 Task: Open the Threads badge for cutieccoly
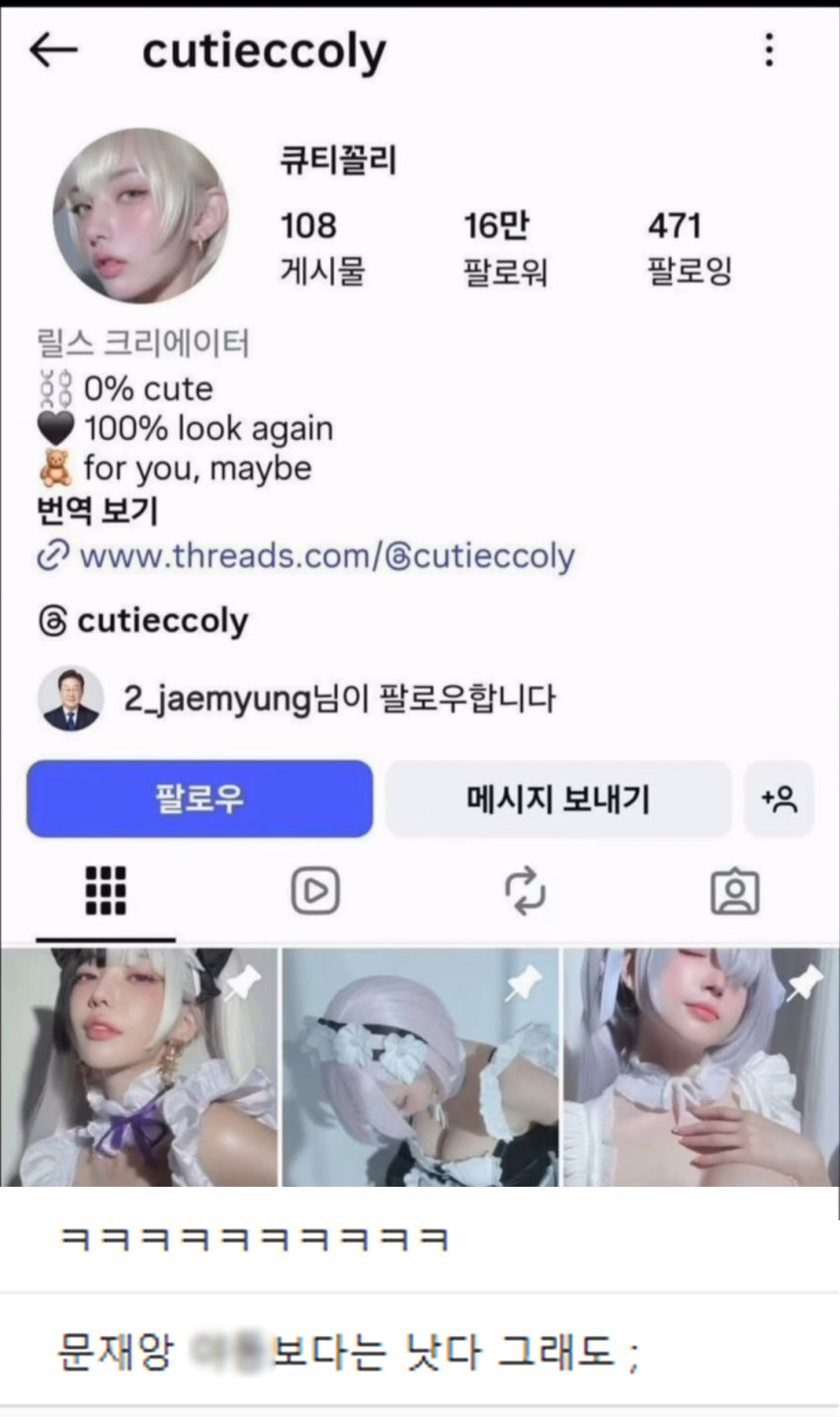point(143,622)
